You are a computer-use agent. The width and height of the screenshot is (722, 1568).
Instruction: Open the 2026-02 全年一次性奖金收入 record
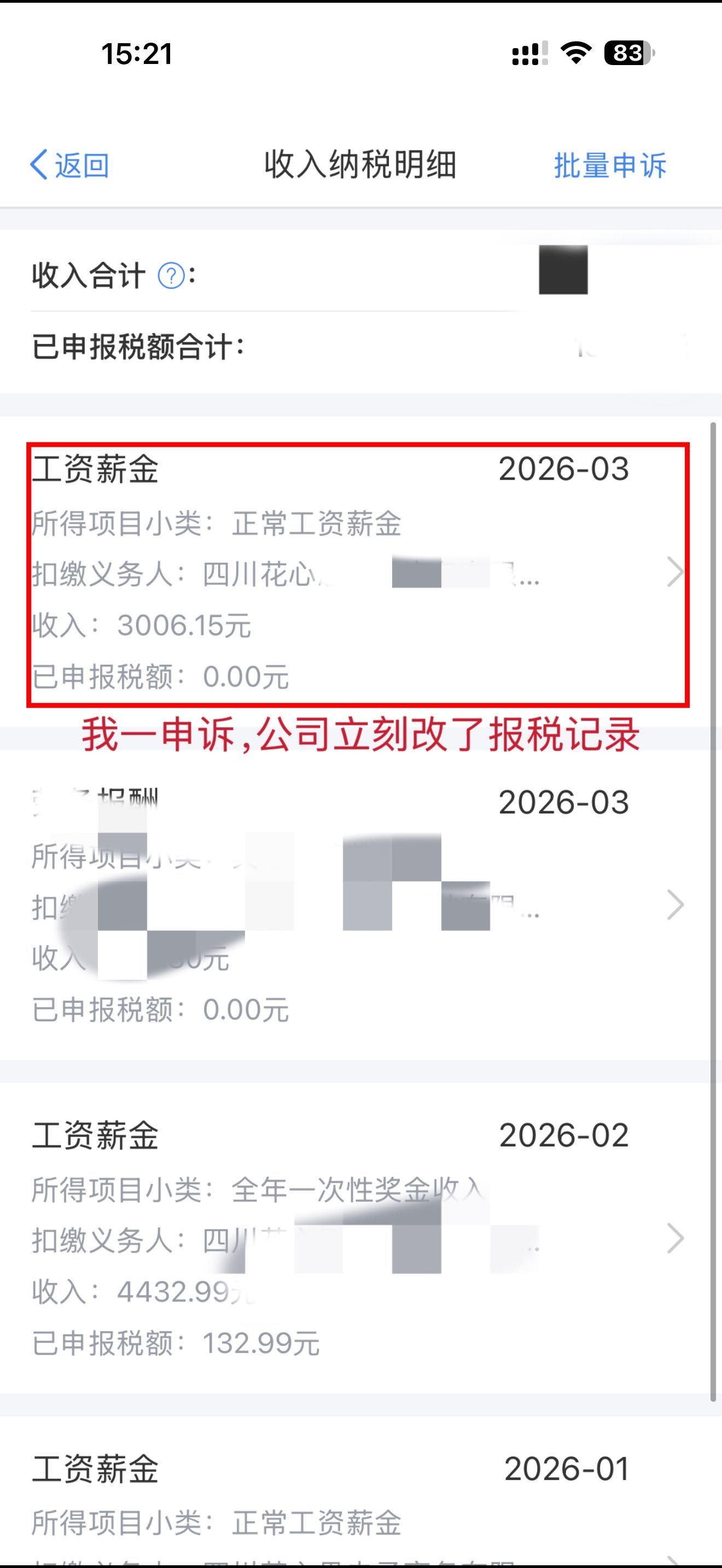tap(358, 1238)
